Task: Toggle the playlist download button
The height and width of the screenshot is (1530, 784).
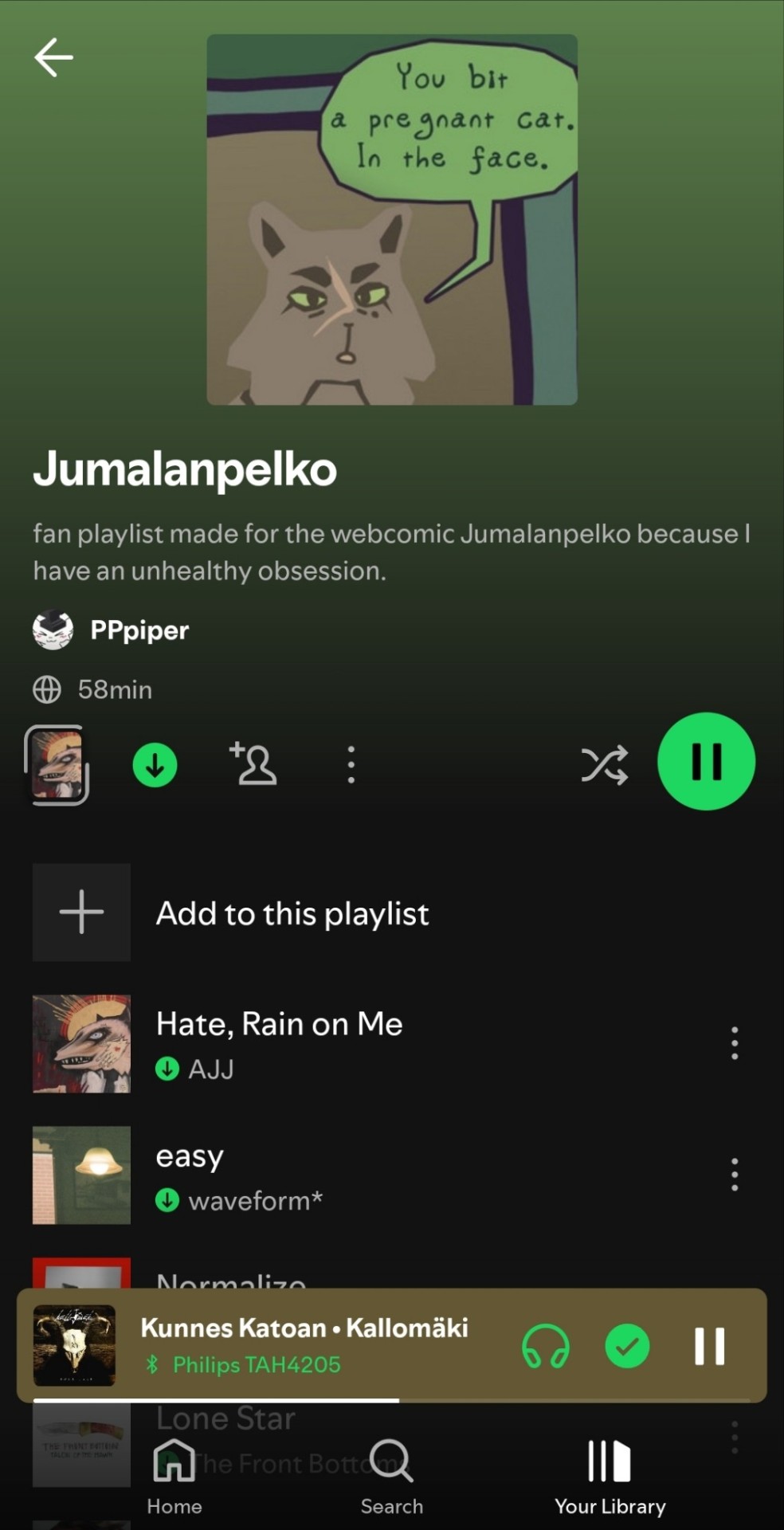Action: 155,765
